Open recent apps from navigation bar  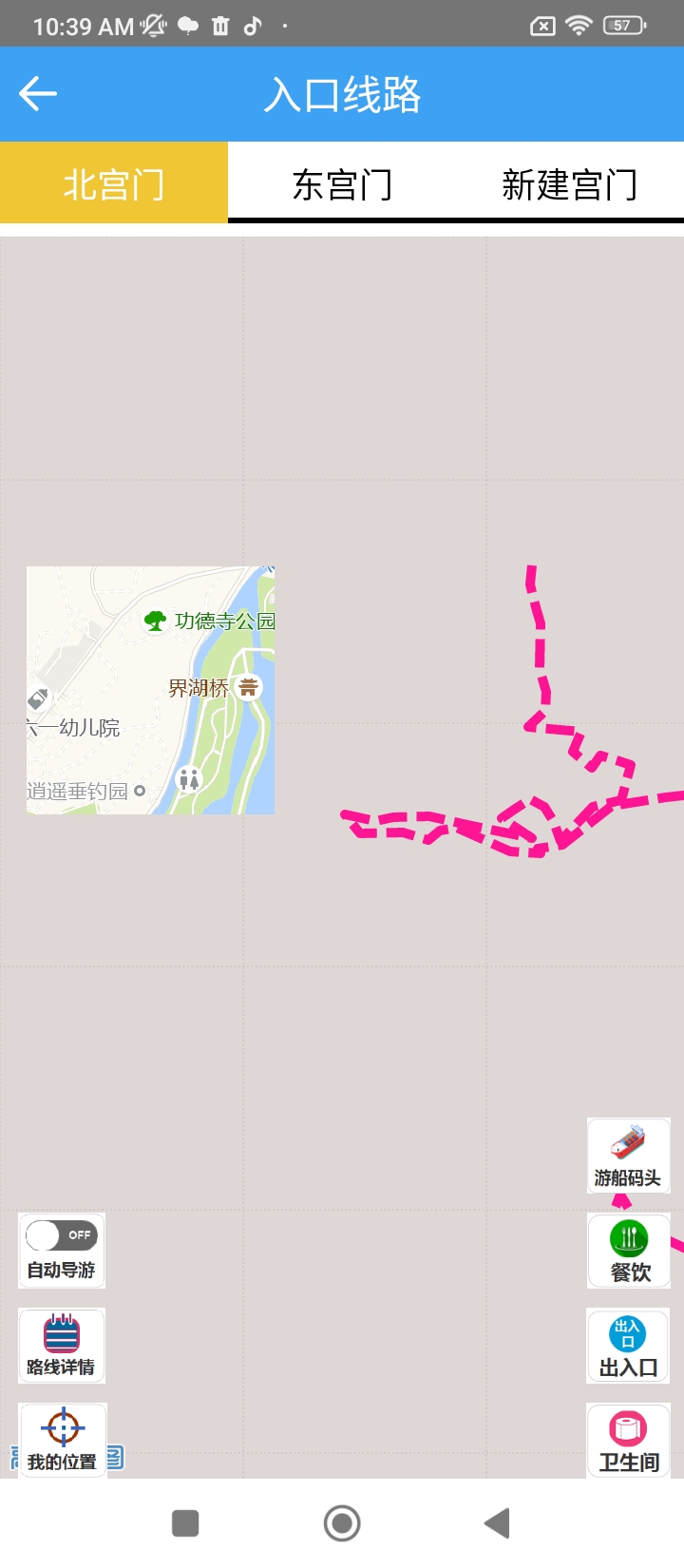click(185, 1523)
